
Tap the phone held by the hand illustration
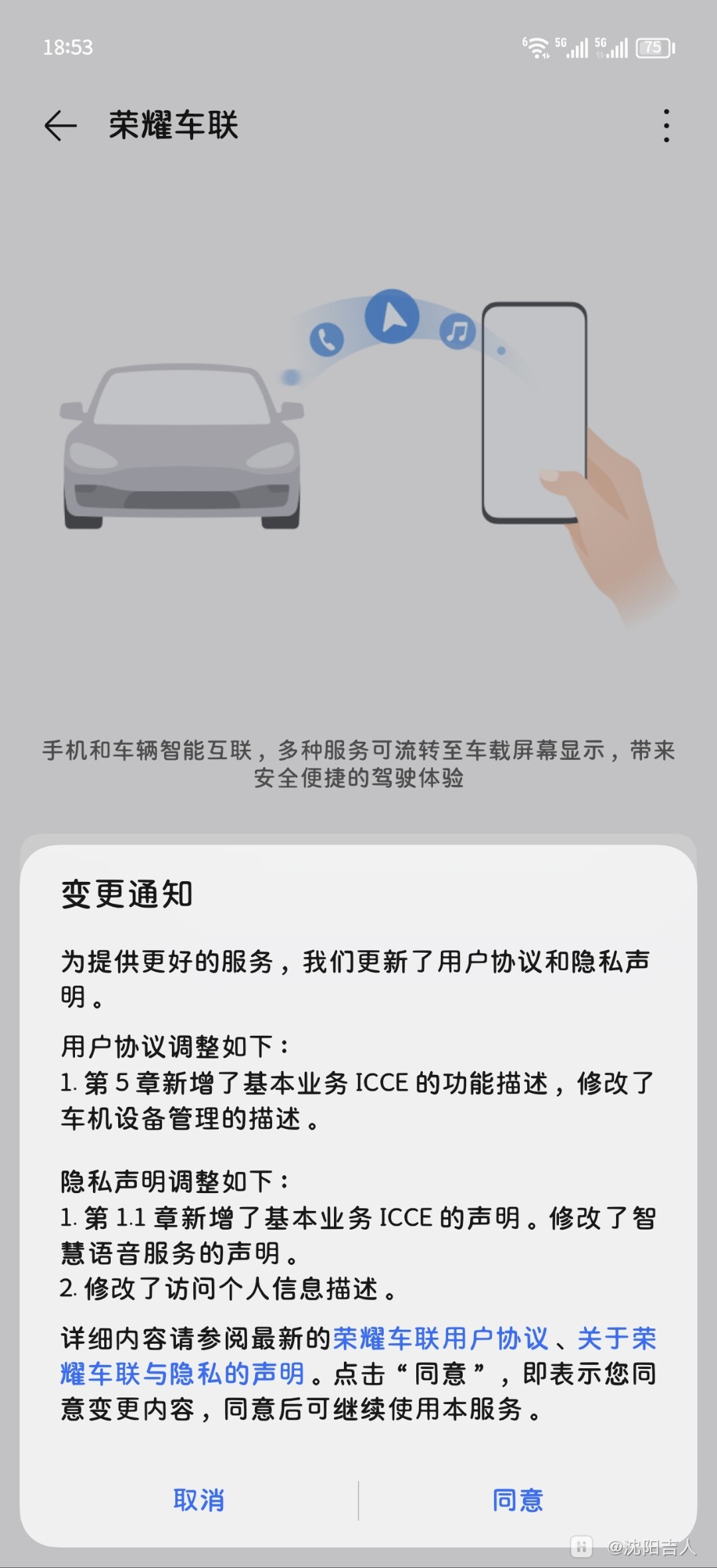tap(534, 411)
